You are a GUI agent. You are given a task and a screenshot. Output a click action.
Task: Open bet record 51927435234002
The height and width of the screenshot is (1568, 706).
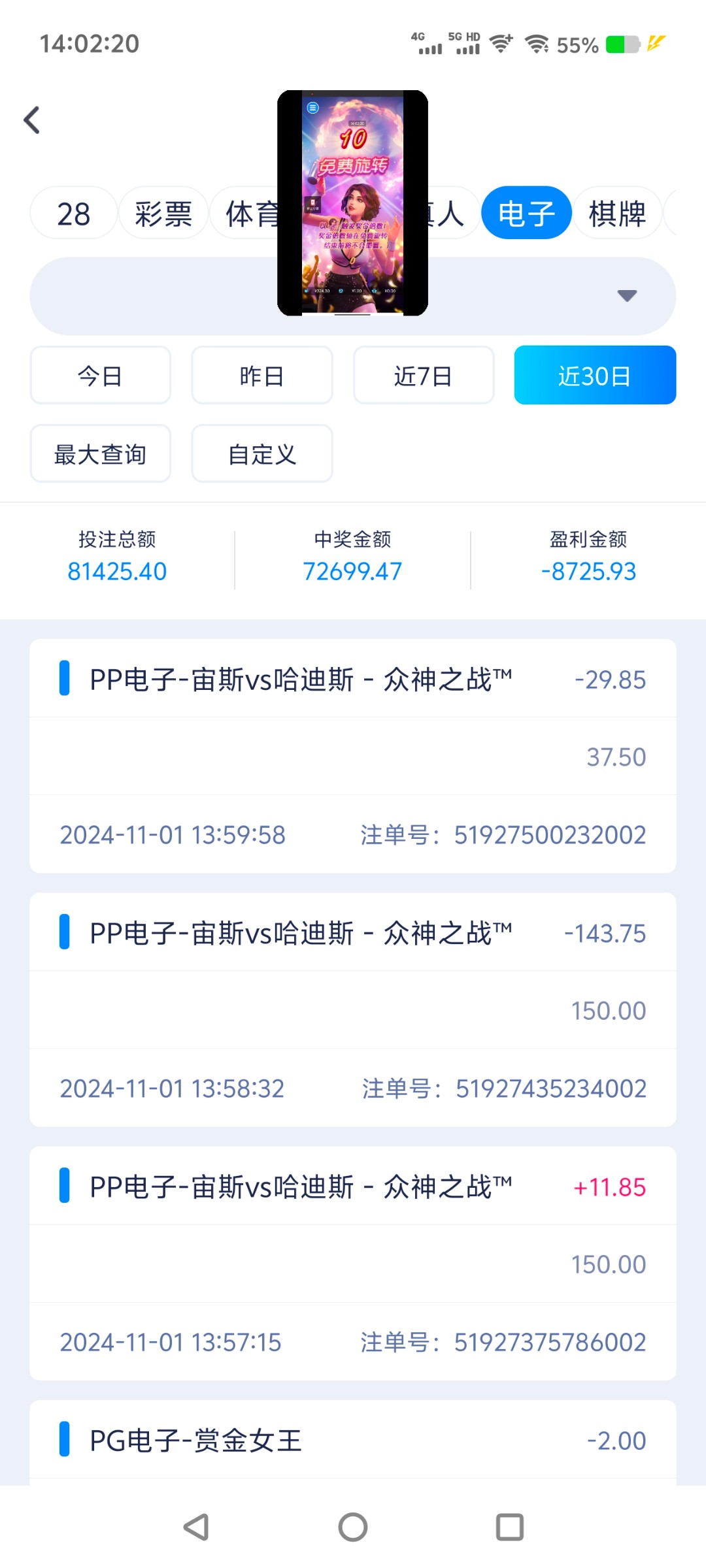[352, 1009]
